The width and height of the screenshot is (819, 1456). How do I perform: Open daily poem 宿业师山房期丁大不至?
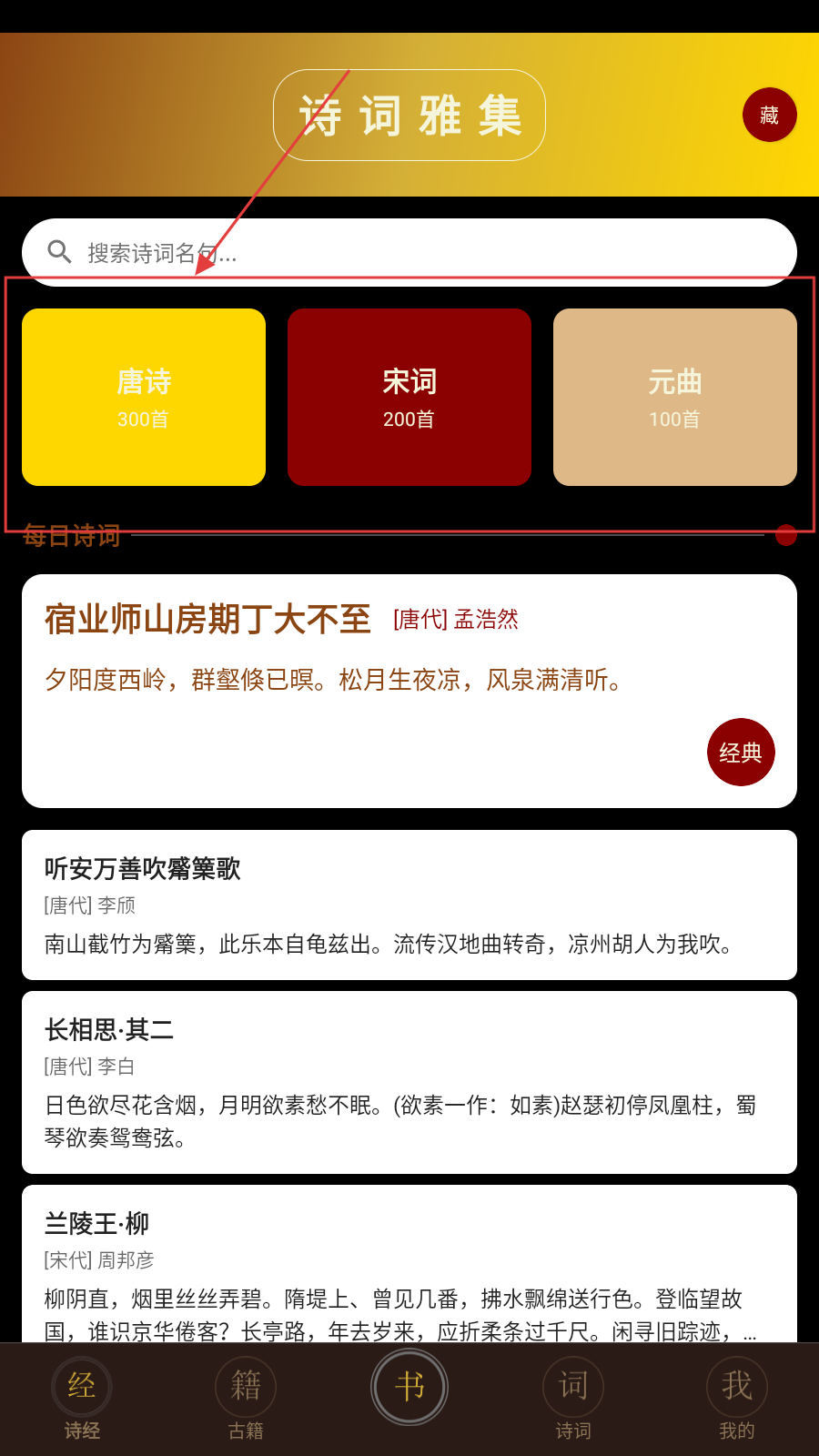click(x=208, y=620)
